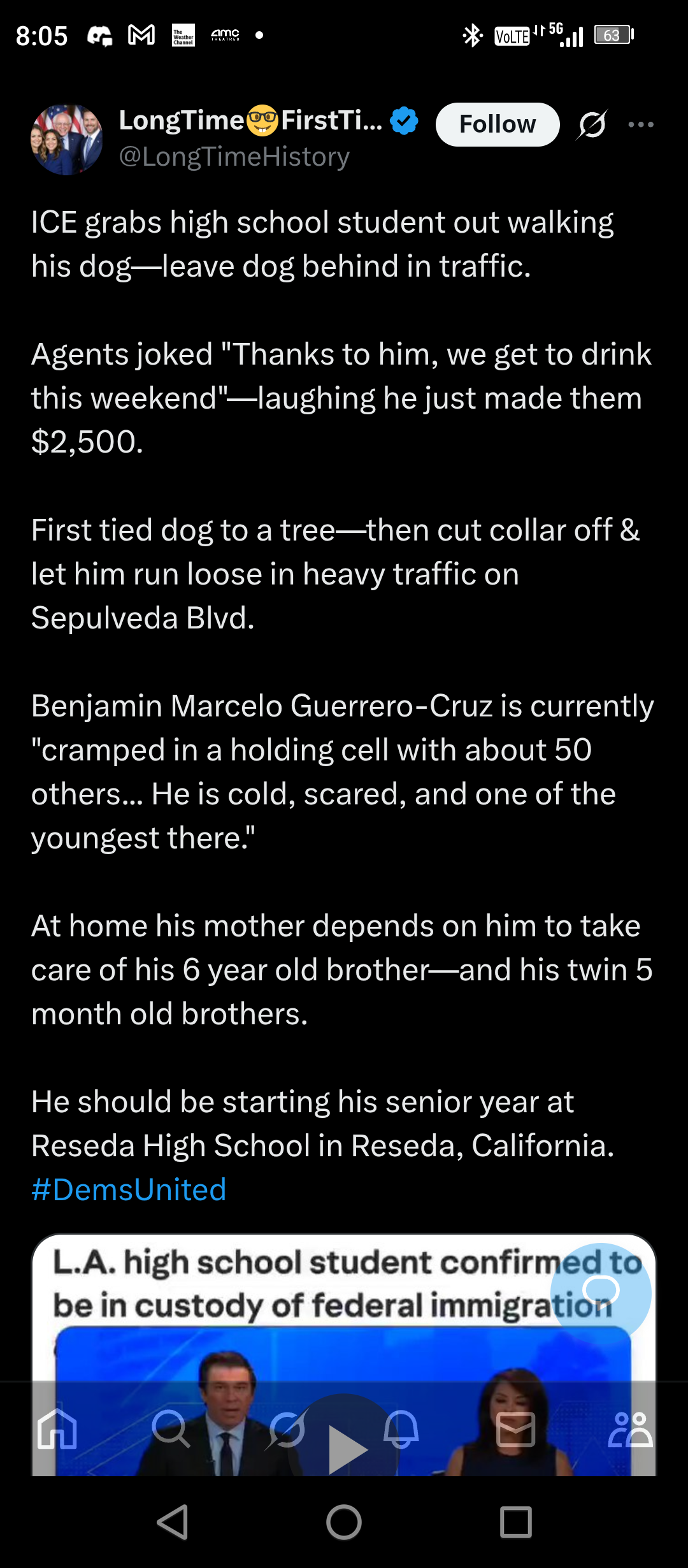Show recent apps with the square button
688x1568 pixels.
coord(515,1522)
